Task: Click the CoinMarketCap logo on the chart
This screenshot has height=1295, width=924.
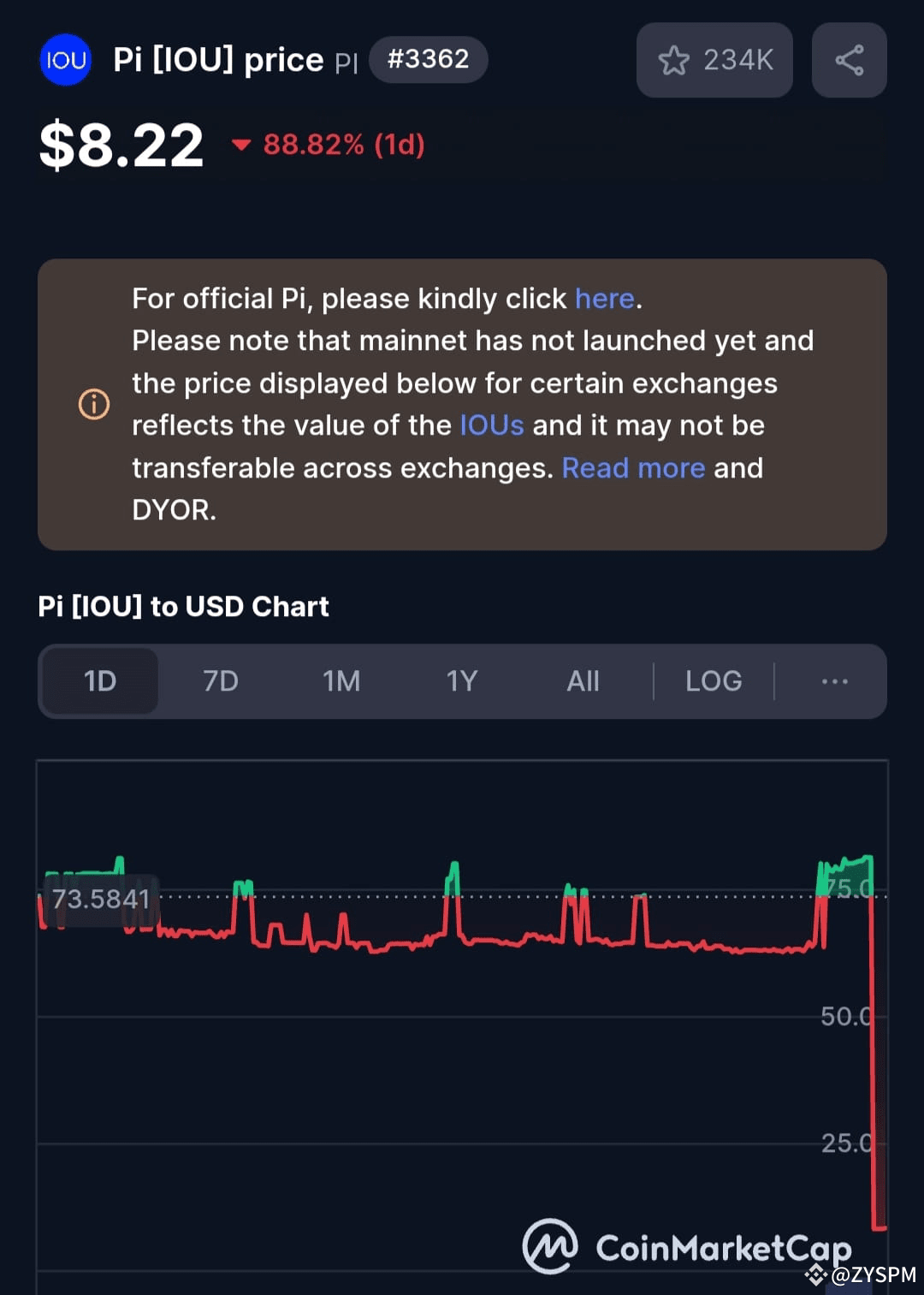Action: click(x=552, y=1248)
